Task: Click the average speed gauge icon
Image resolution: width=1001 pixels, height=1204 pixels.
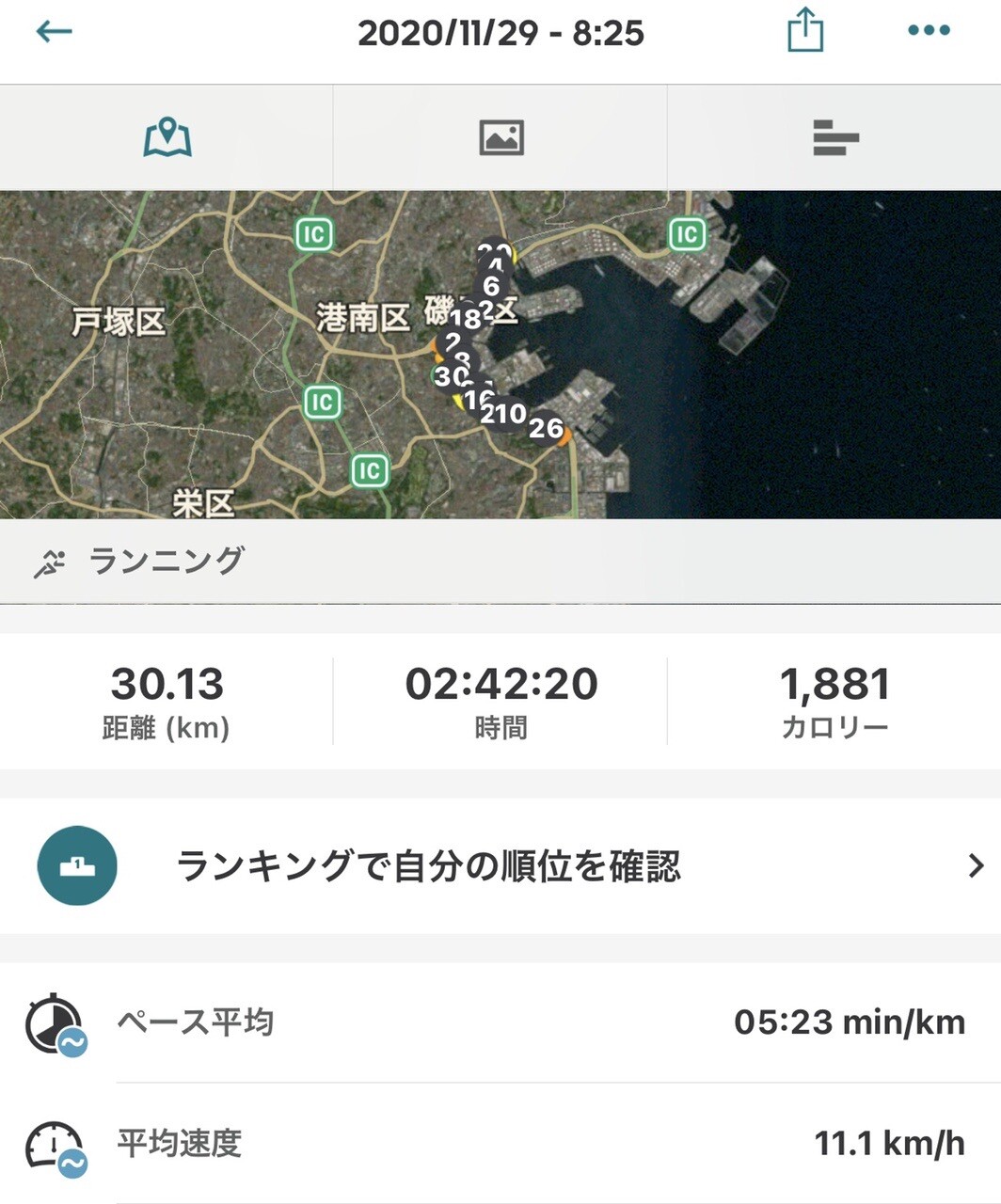Action: [x=56, y=1145]
